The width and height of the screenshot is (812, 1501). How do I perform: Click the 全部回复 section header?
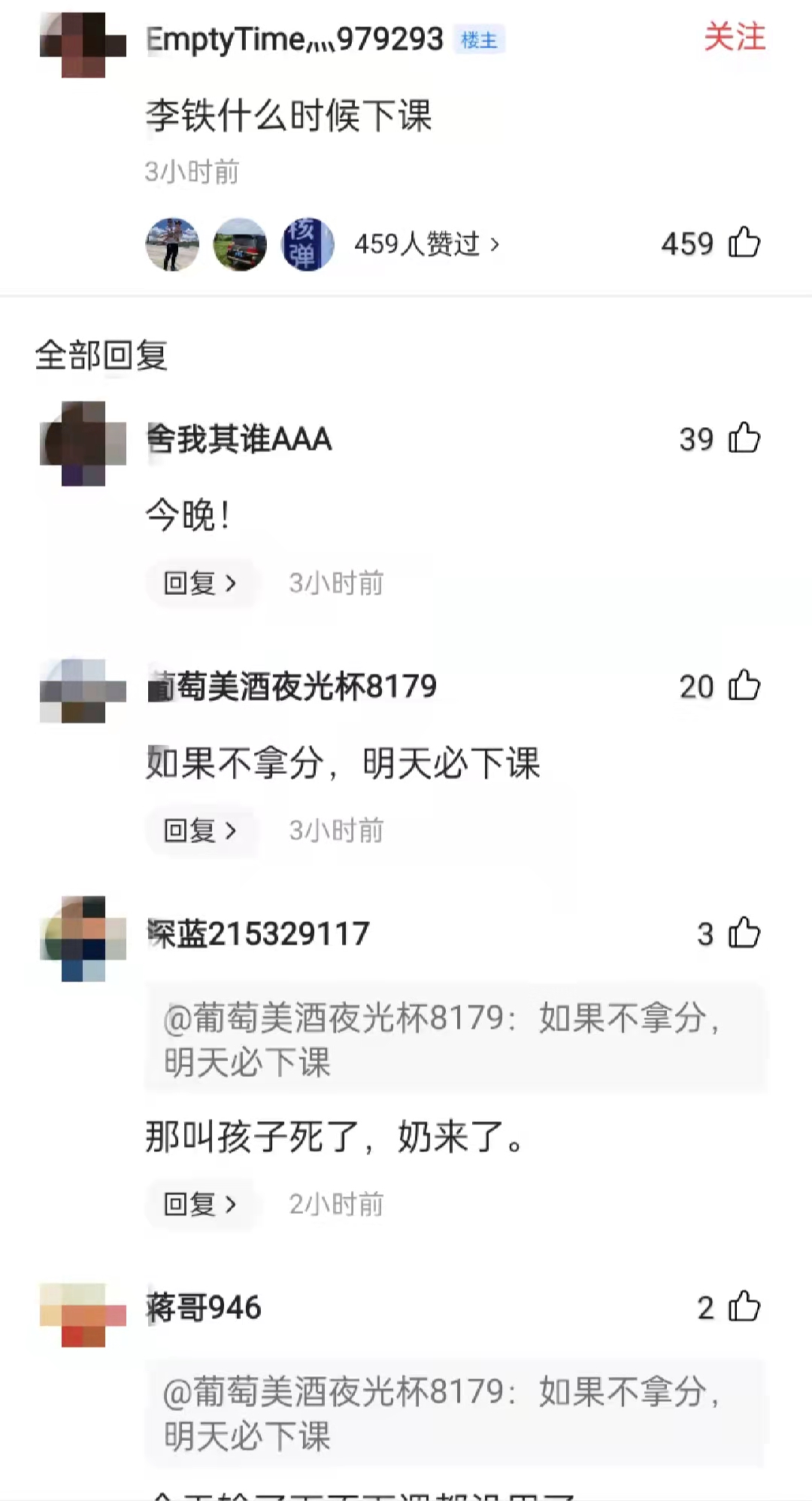tap(100, 353)
